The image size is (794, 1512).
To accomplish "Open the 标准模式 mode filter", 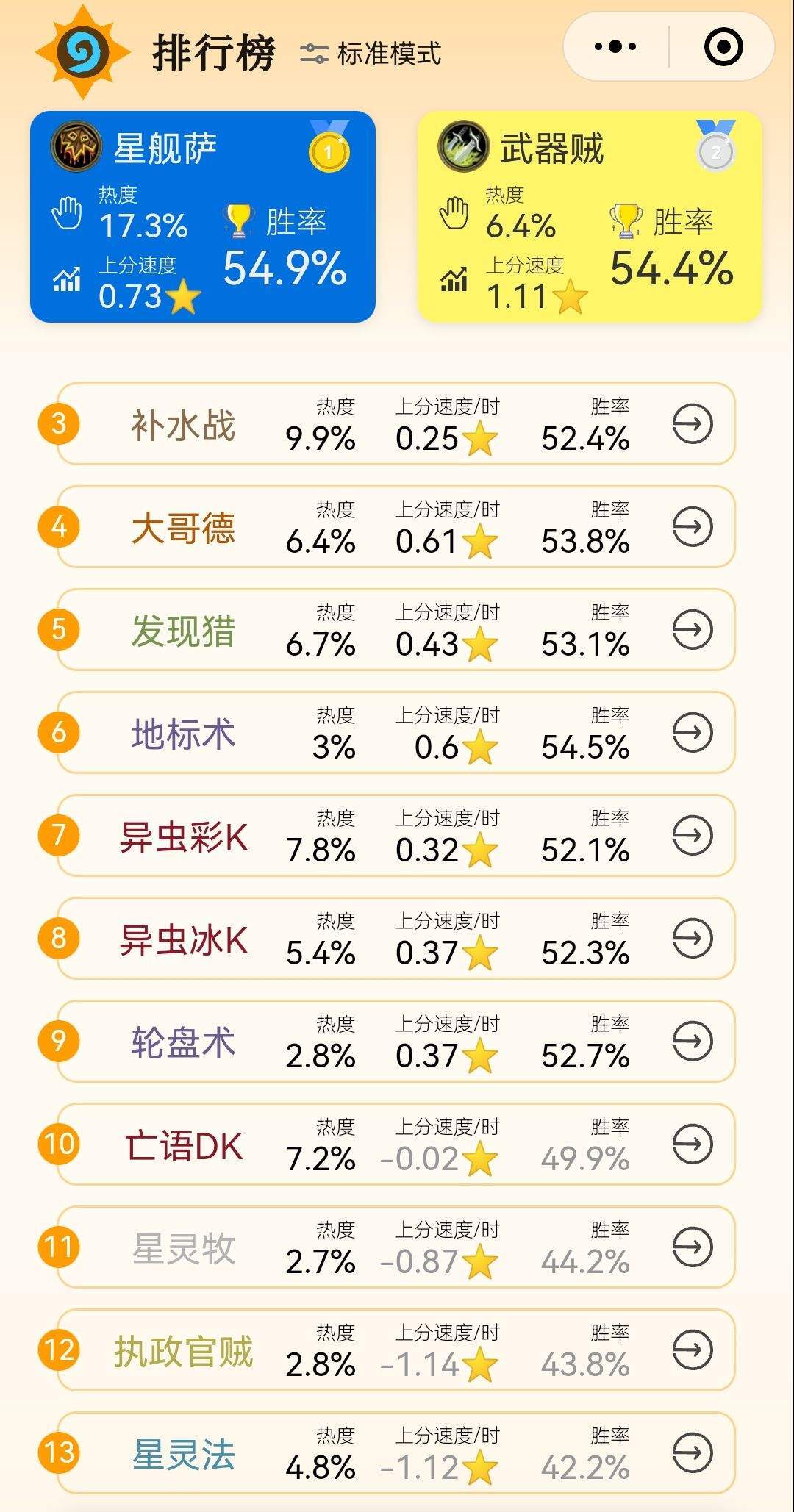I will point(371,54).
